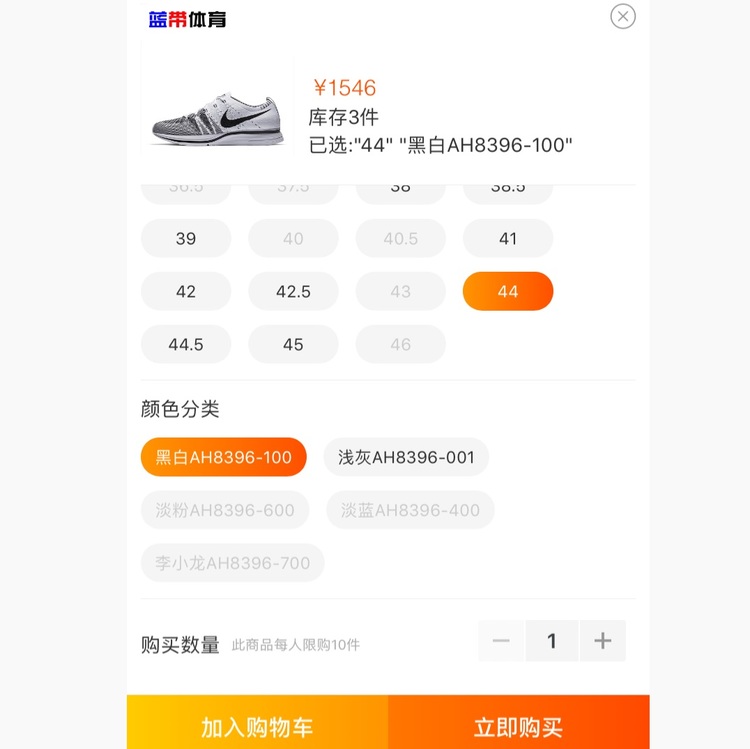
Task: Select shoe size 41
Action: coord(508,238)
